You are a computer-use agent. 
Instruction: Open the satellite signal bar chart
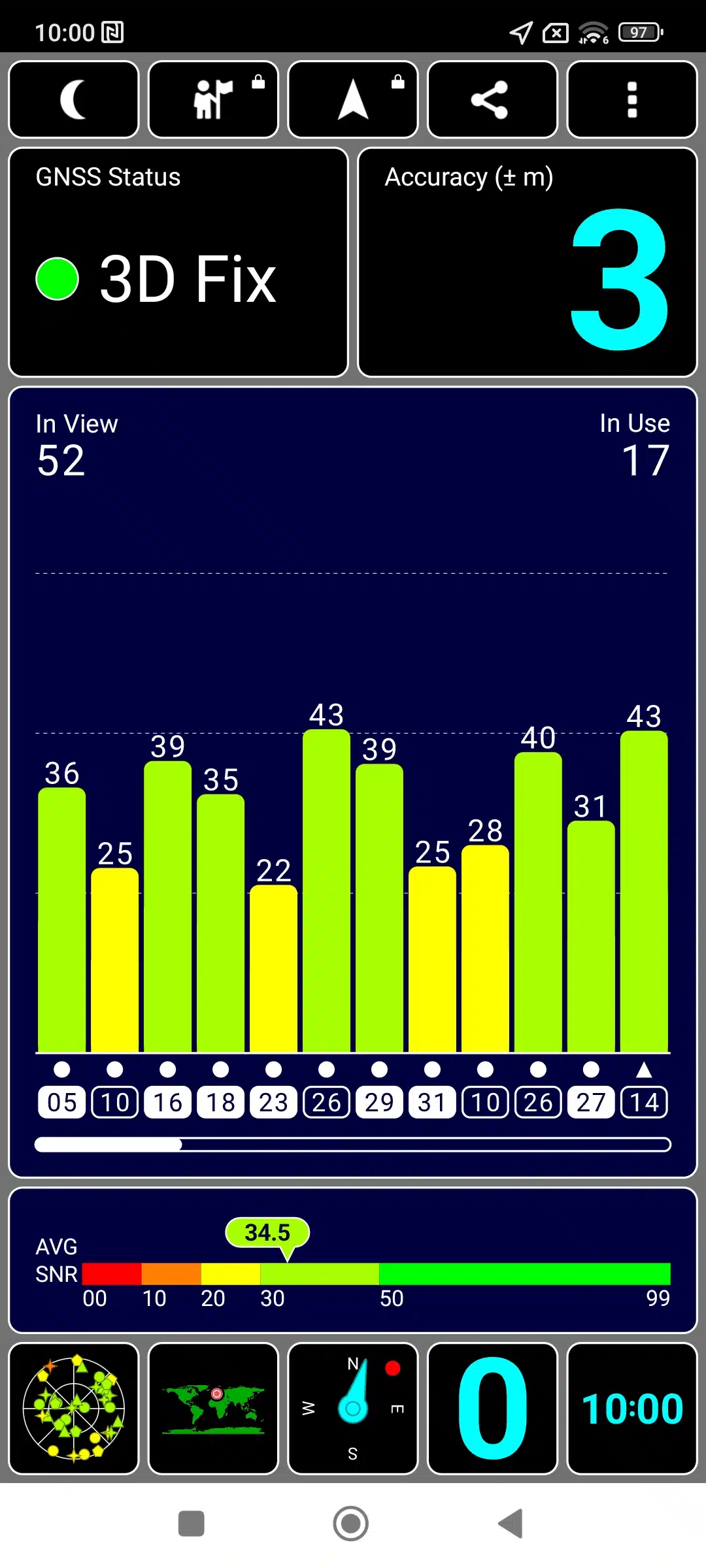coord(353,849)
